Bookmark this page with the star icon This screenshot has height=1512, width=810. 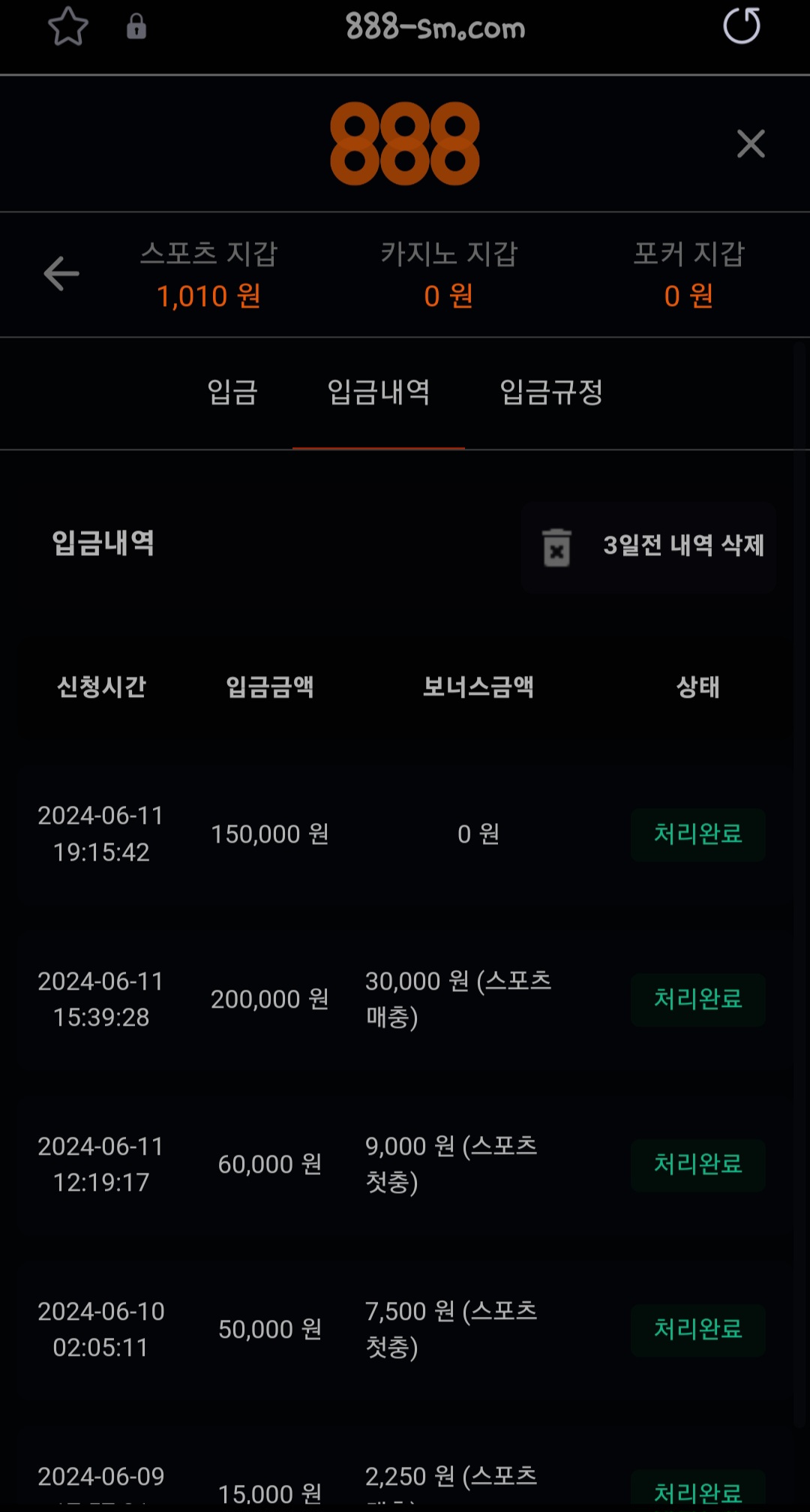(68, 27)
